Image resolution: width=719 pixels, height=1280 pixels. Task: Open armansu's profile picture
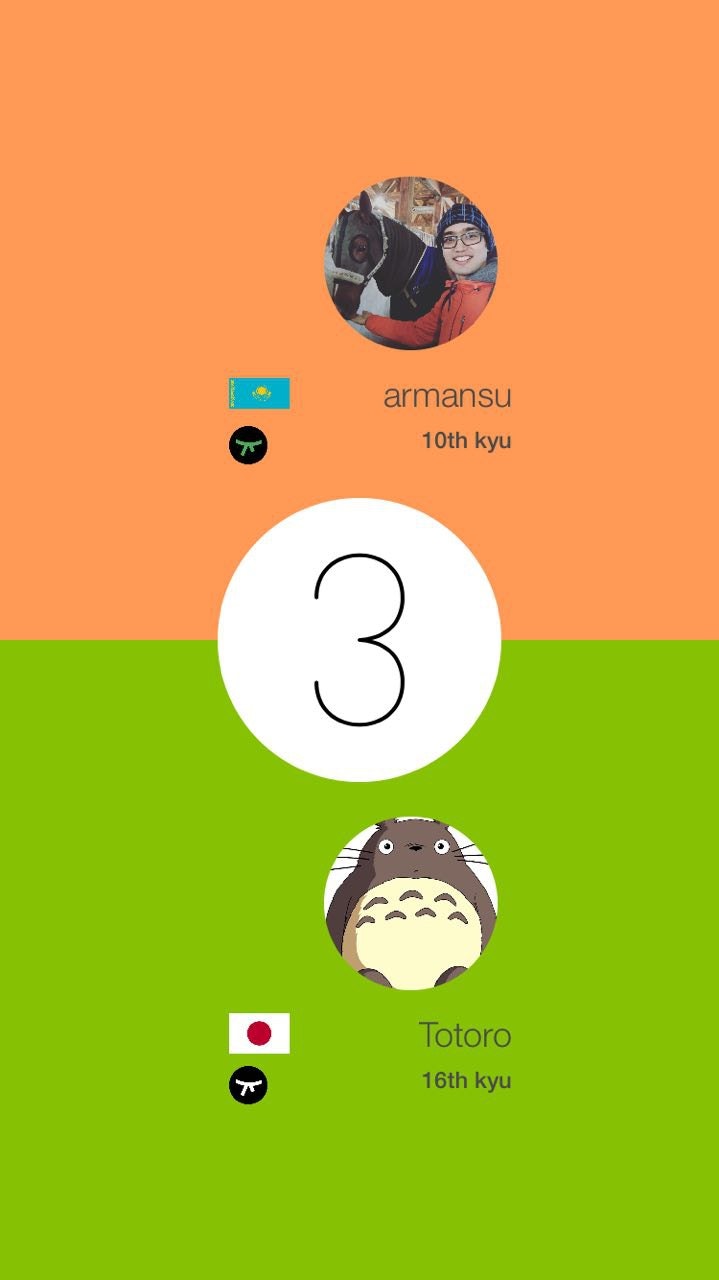coord(410,263)
